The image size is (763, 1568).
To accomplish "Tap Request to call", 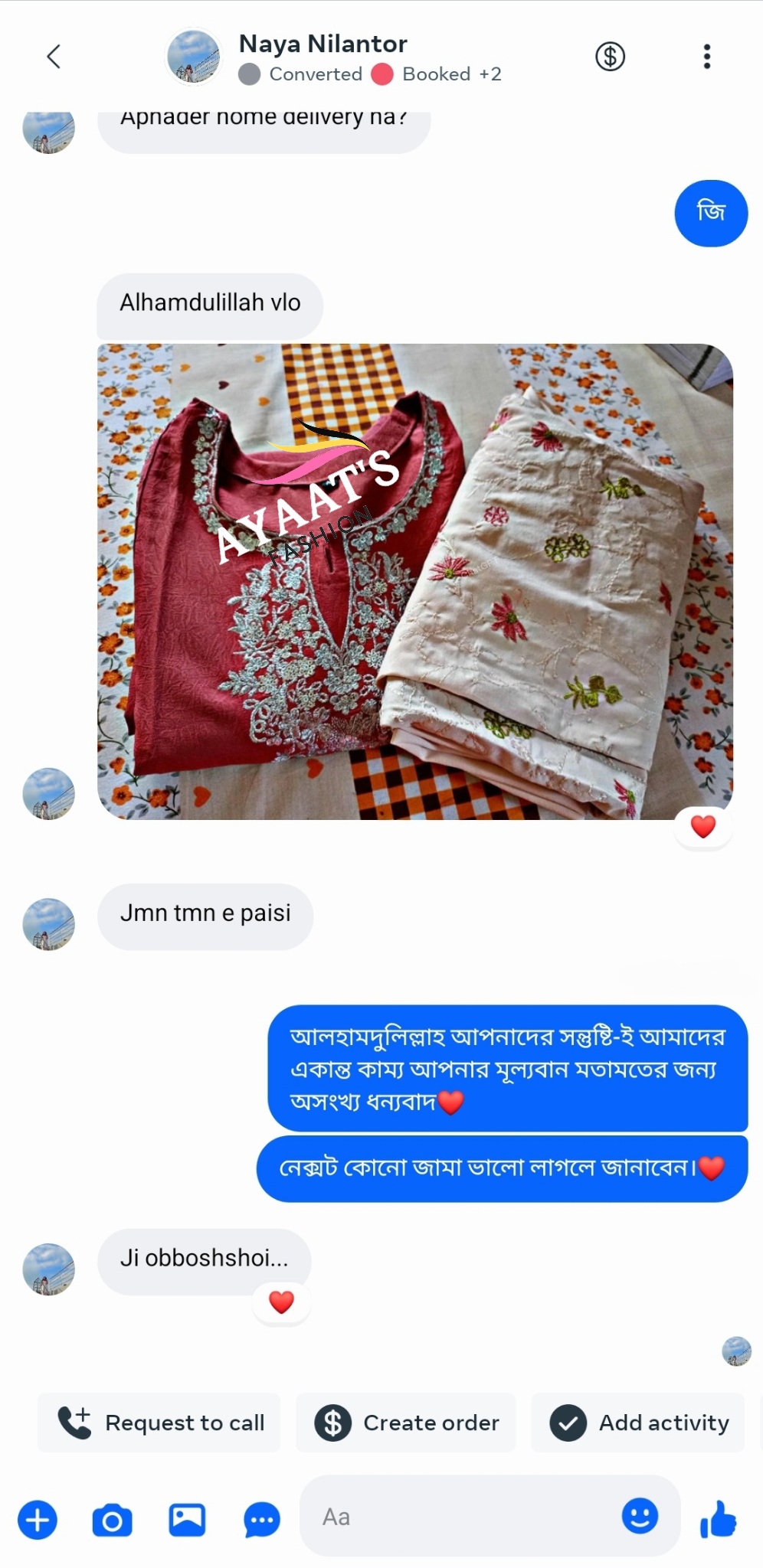I will pos(159,1423).
